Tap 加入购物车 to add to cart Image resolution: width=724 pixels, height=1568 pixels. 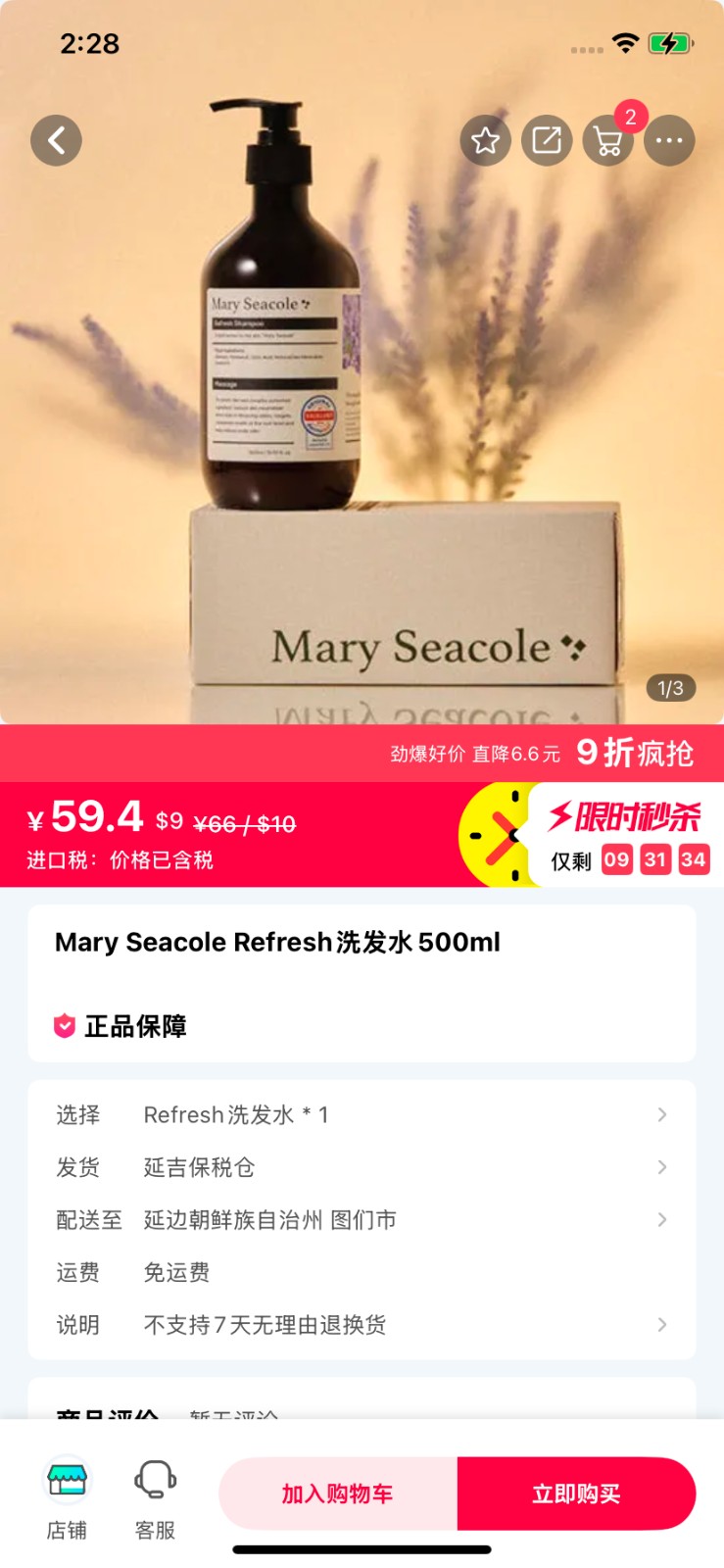(x=338, y=1494)
